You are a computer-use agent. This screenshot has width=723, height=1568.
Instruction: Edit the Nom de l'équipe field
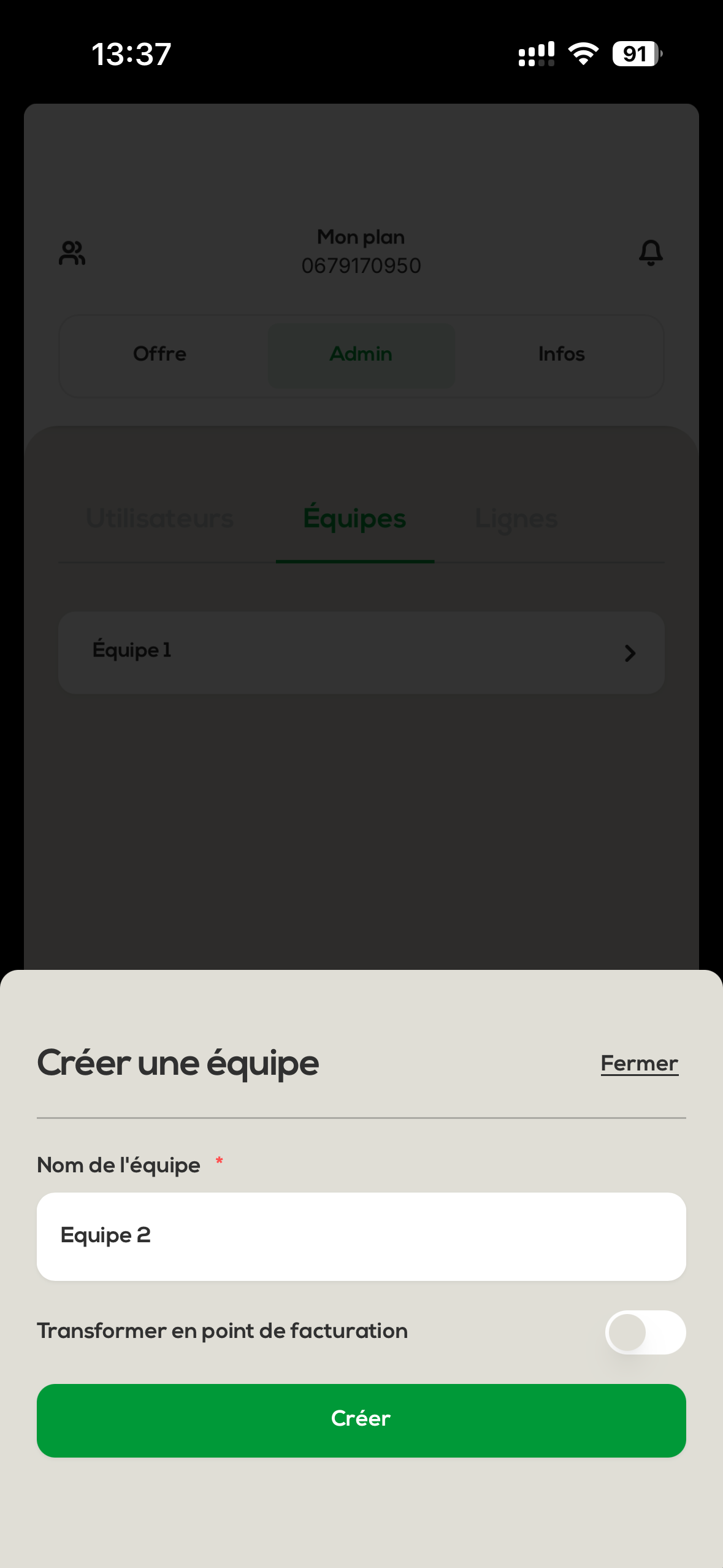pyautogui.click(x=361, y=1236)
